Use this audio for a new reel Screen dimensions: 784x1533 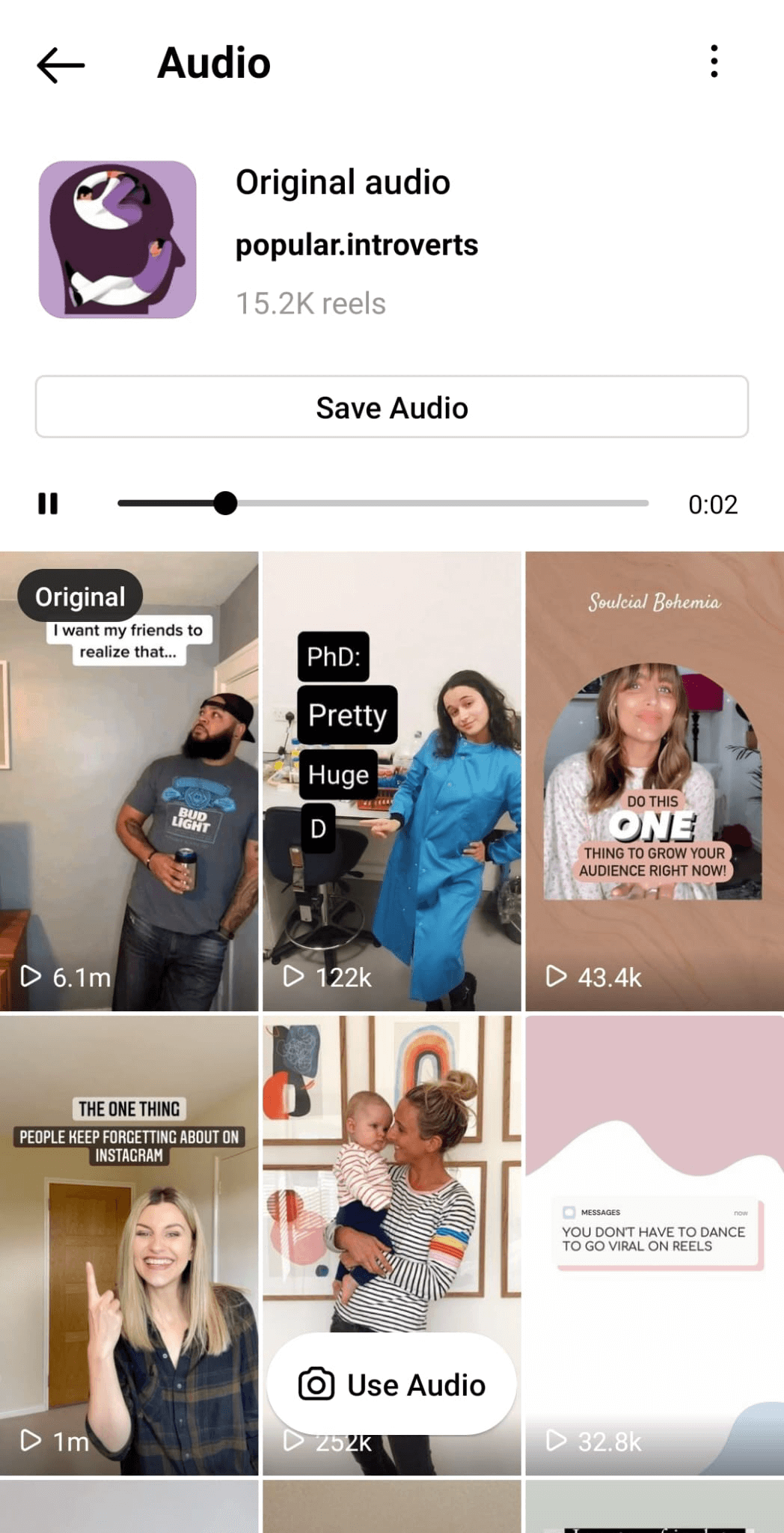point(391,1384)
